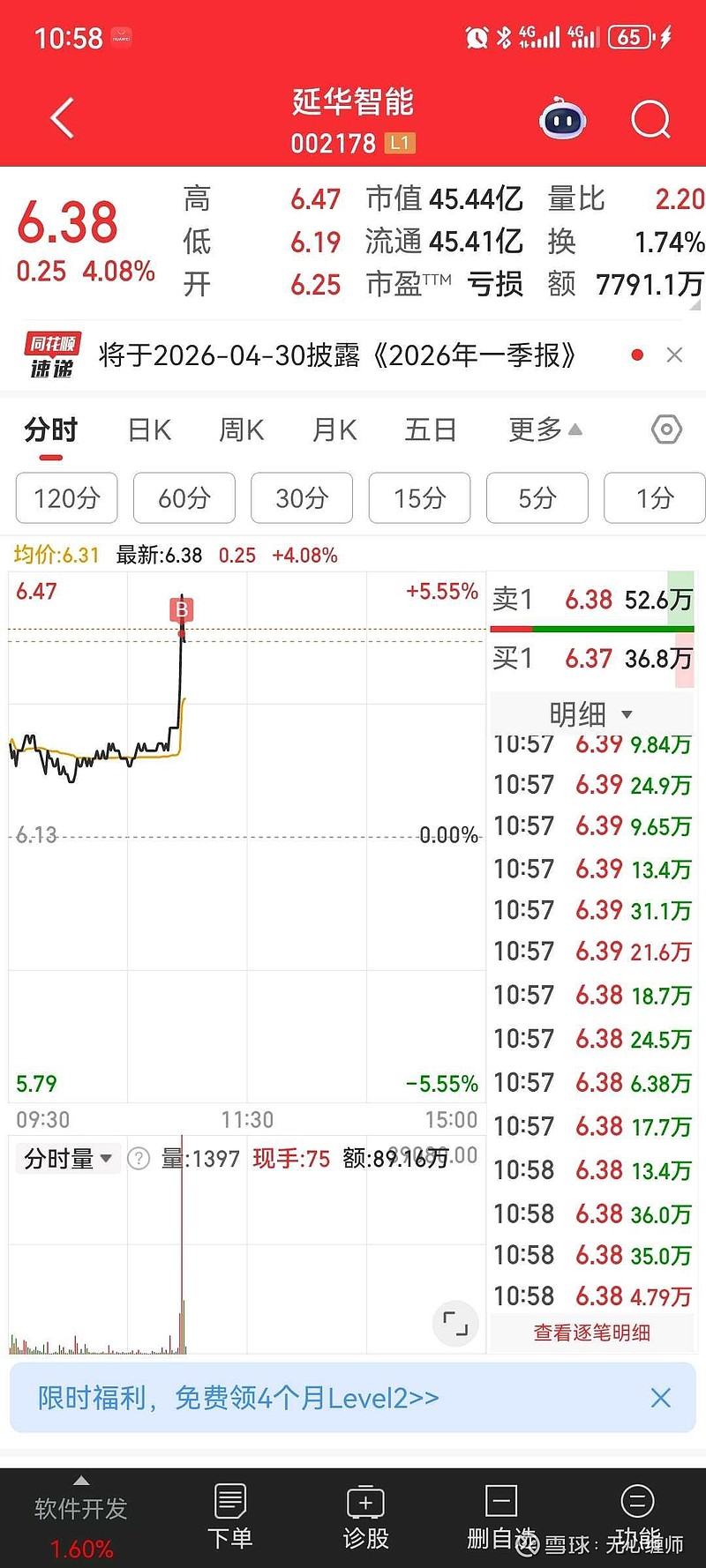
Task: Select the 下单 order placement icon
Action: [230, 1512]
